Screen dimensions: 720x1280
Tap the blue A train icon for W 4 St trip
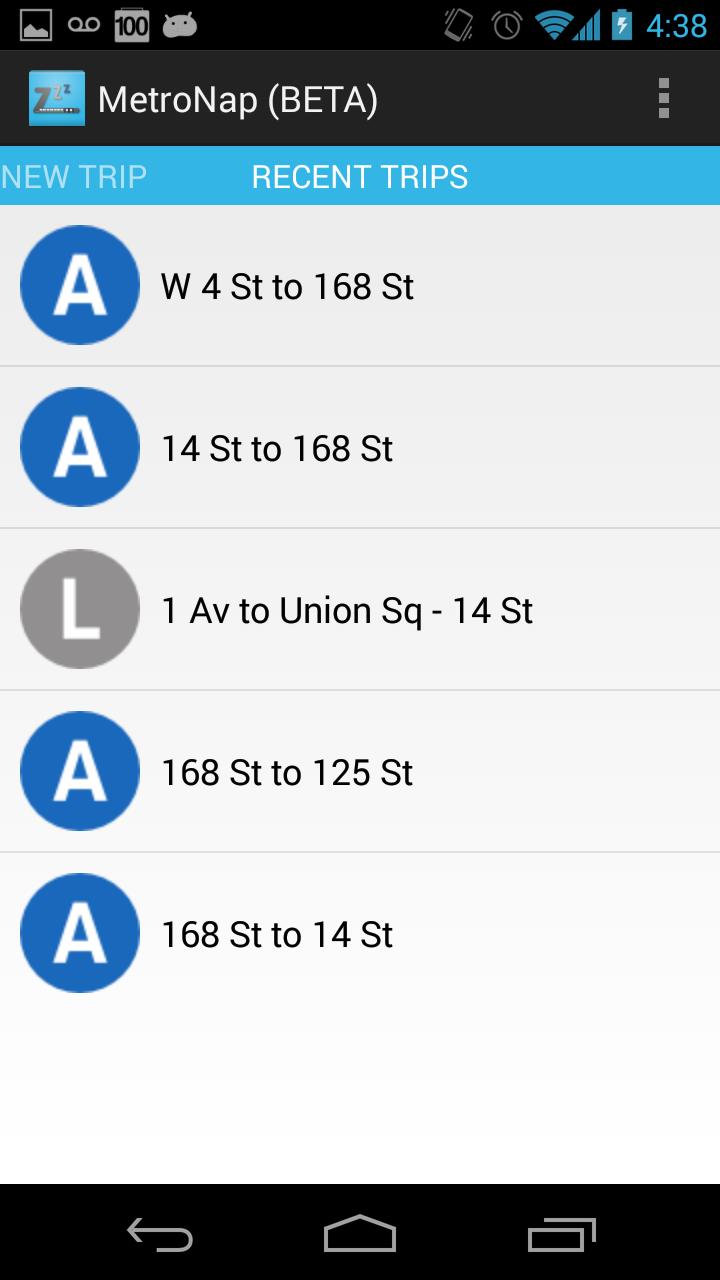click(79, 285)
